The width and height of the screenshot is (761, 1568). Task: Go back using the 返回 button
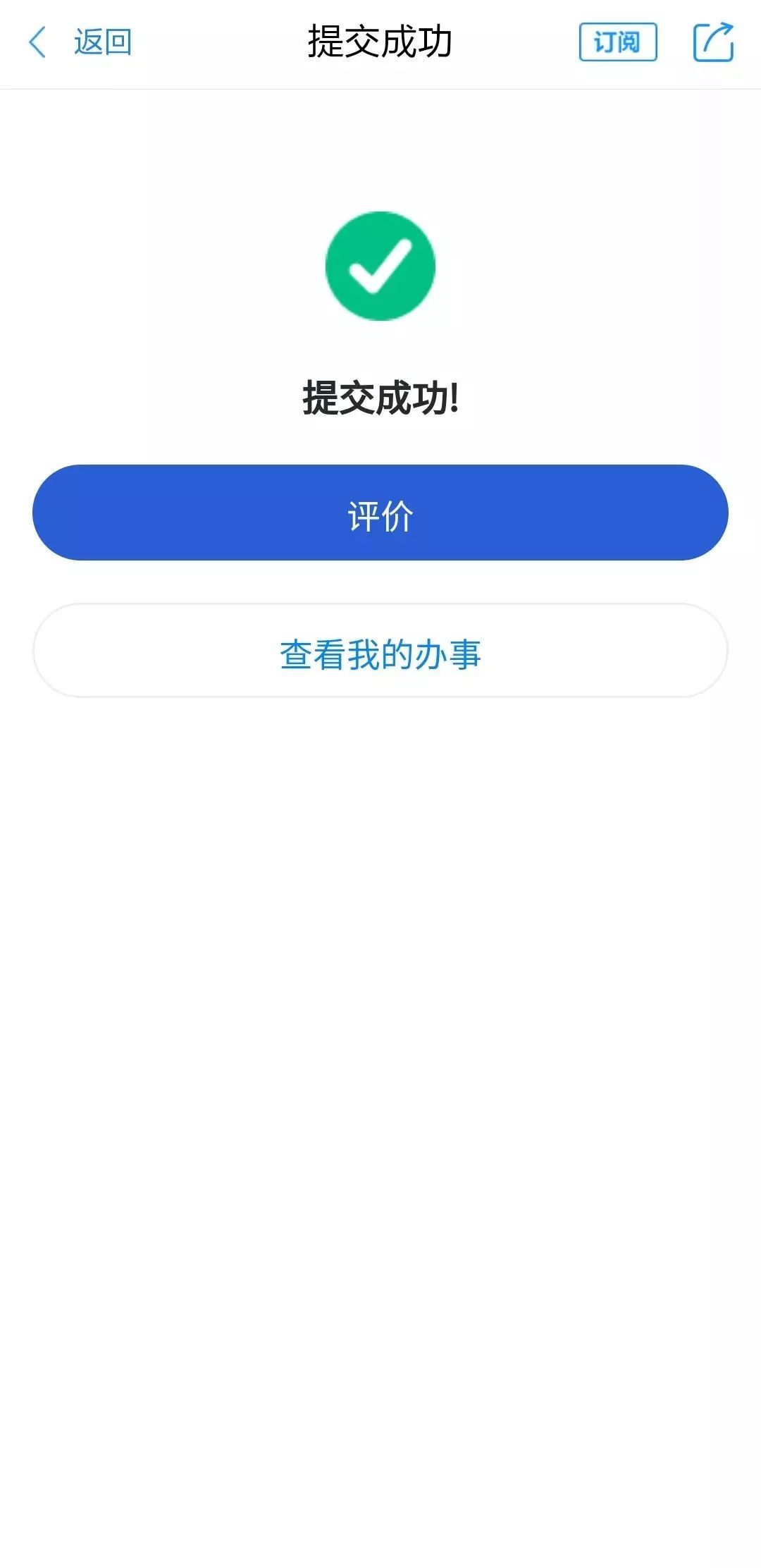[80, 42]
